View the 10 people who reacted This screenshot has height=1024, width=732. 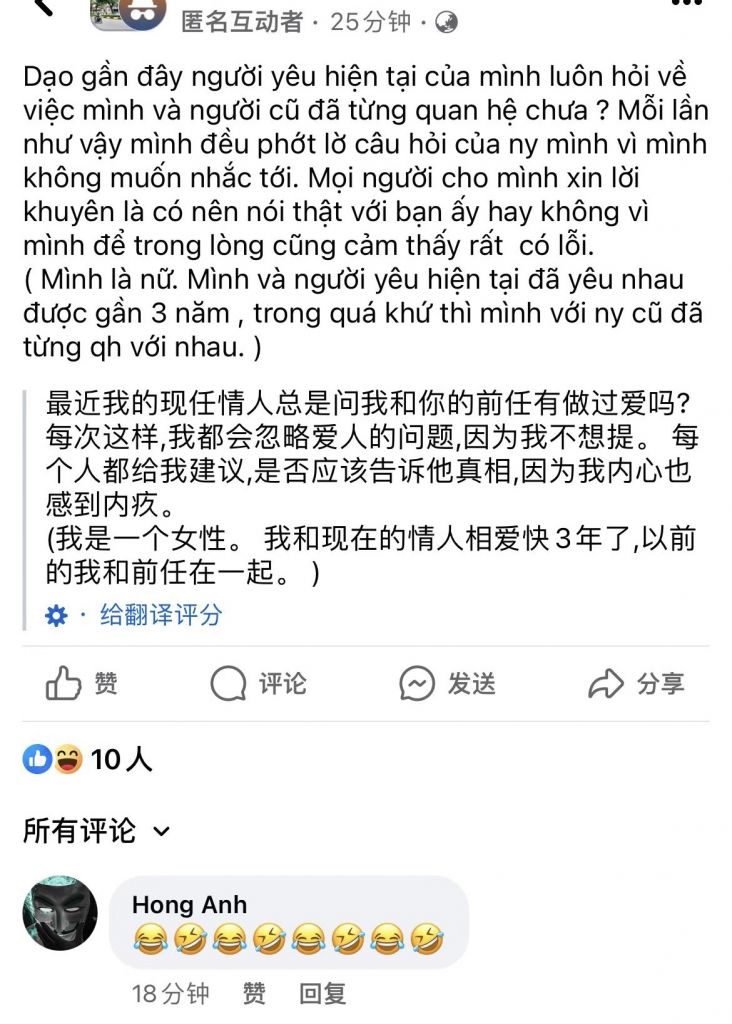(88, 760)
